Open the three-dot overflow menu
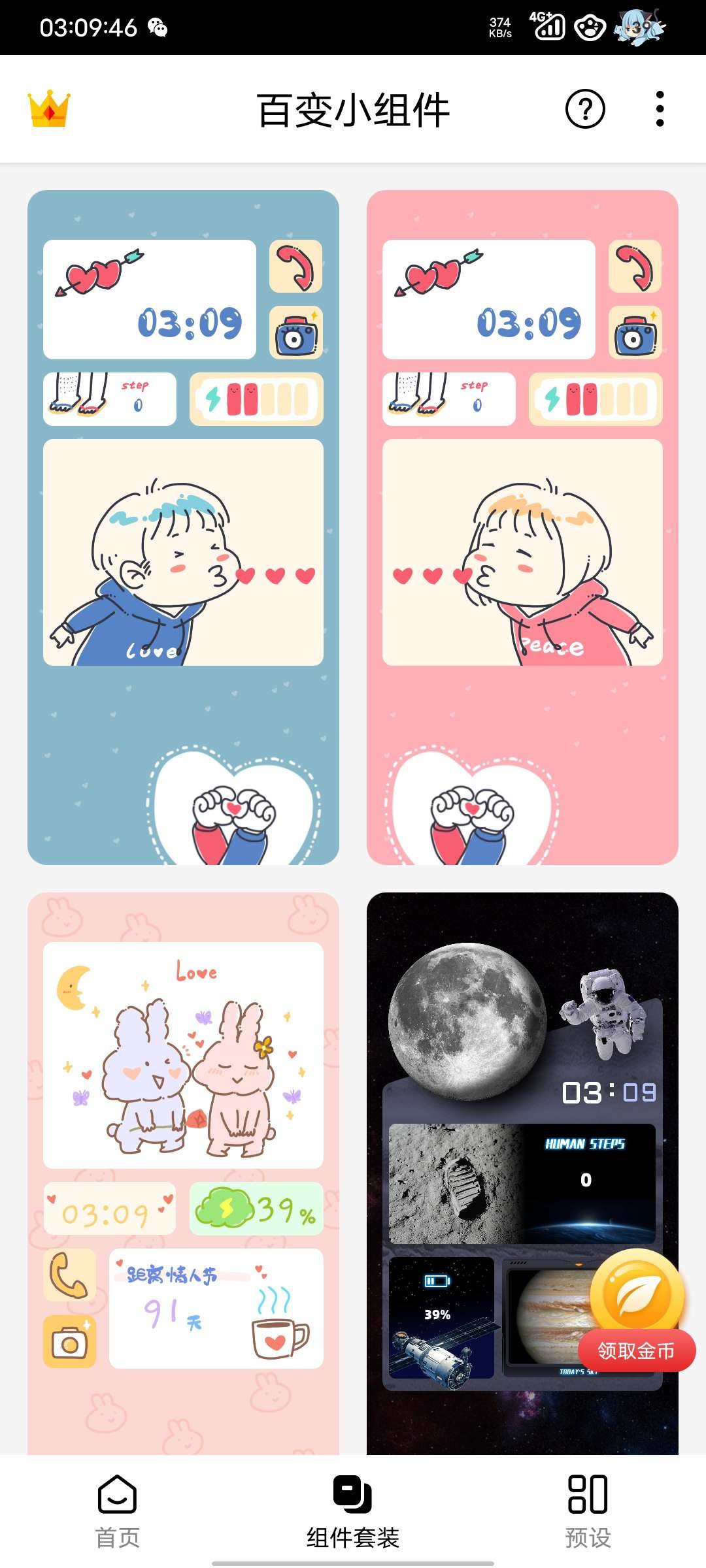Image resolution: width=706 pixels, height=1568 pixels. (x=660, y=109)
